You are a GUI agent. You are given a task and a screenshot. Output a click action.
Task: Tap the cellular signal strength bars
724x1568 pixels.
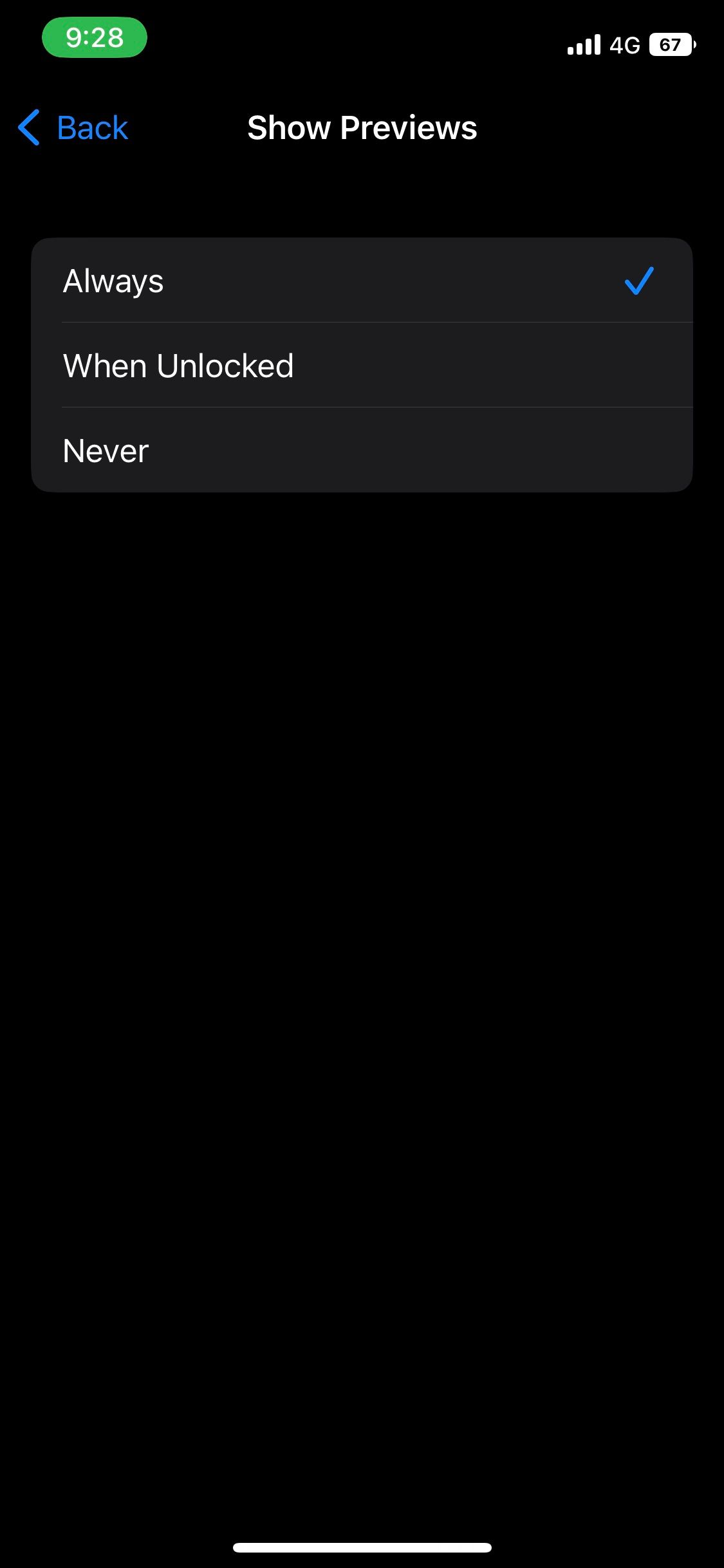tap(583, 44)
